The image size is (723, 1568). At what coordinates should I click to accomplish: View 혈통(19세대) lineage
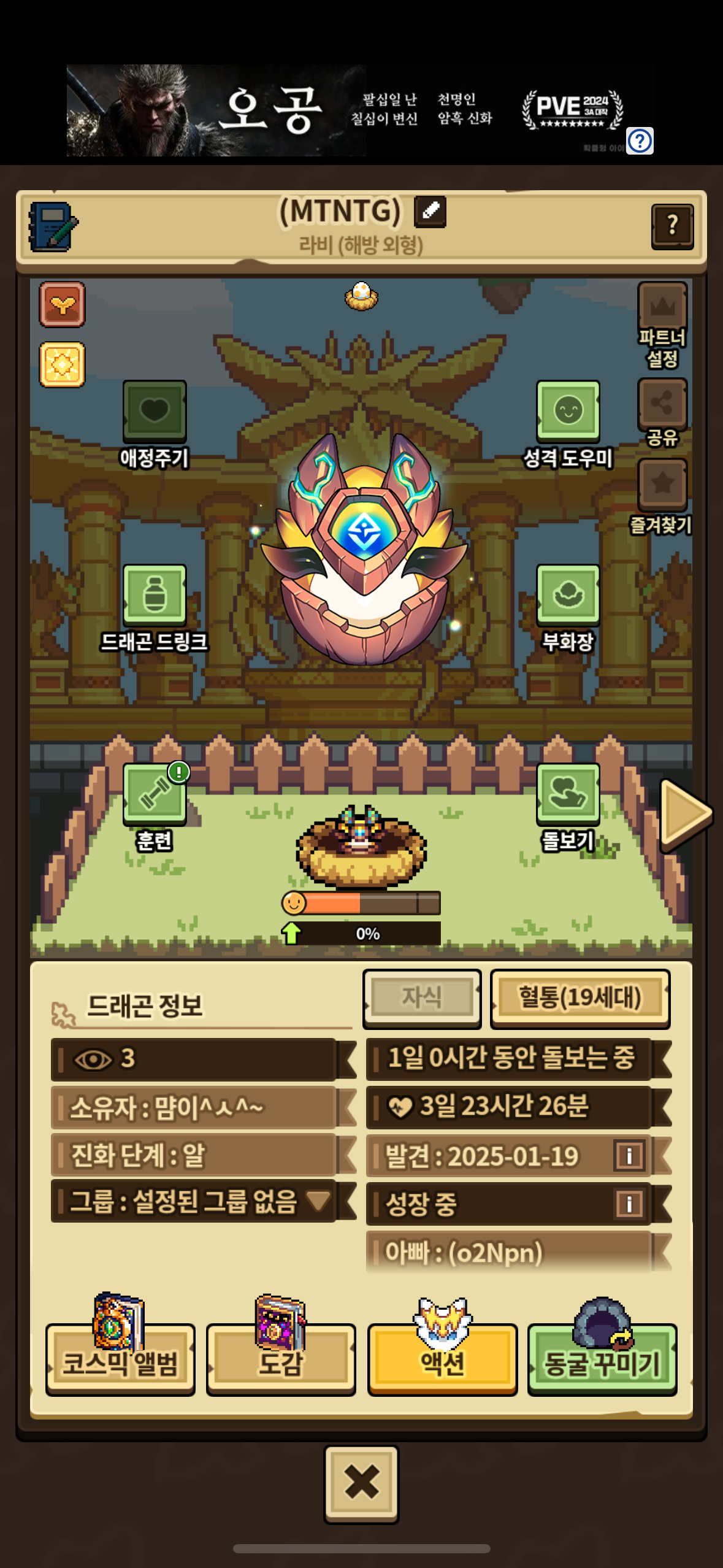(x=580, y=998)
